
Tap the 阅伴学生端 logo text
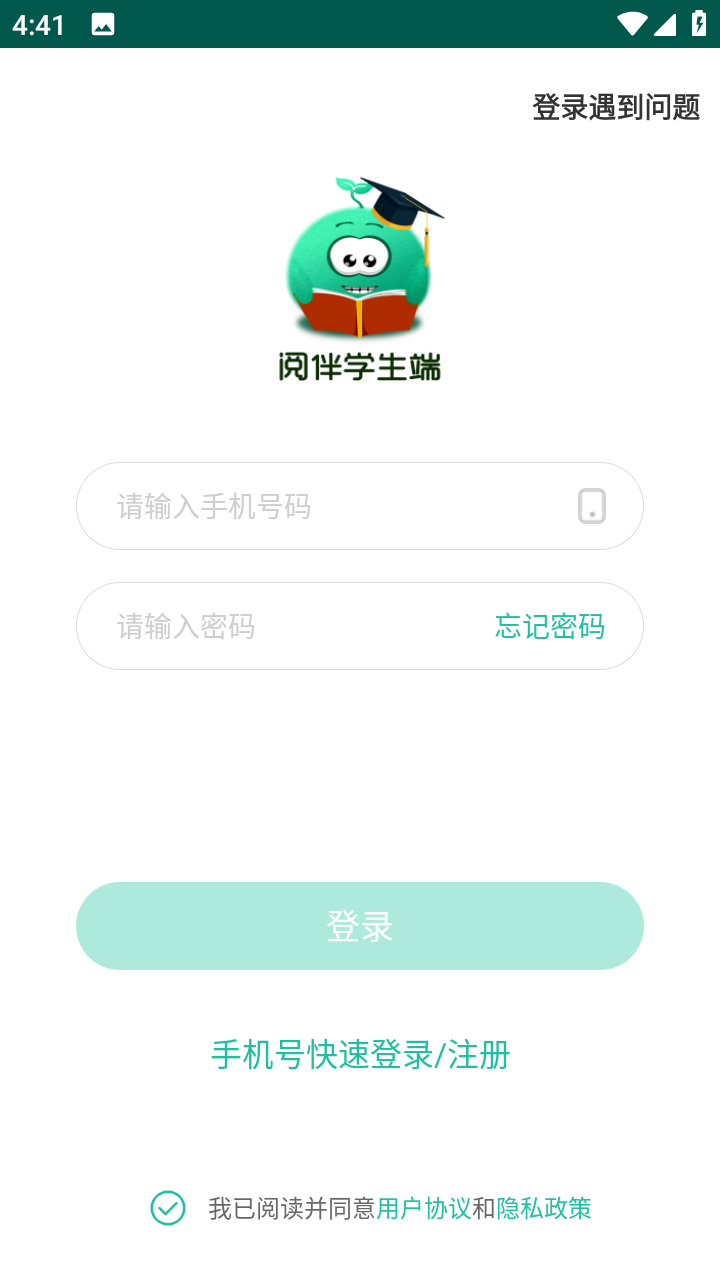pyautogui.click(x=360, y=366)
